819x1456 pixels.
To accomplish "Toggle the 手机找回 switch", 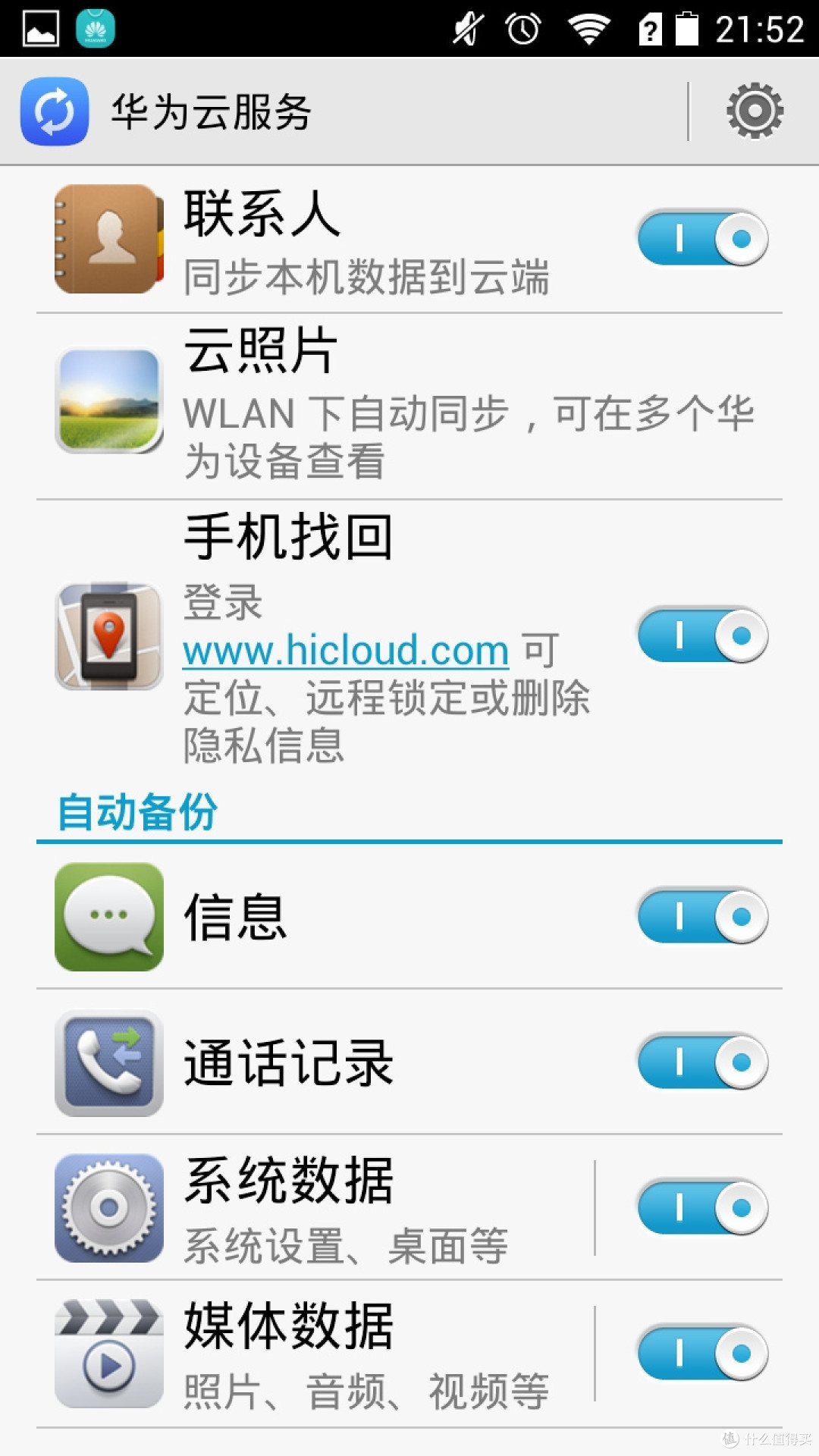I will coord(703,635).
